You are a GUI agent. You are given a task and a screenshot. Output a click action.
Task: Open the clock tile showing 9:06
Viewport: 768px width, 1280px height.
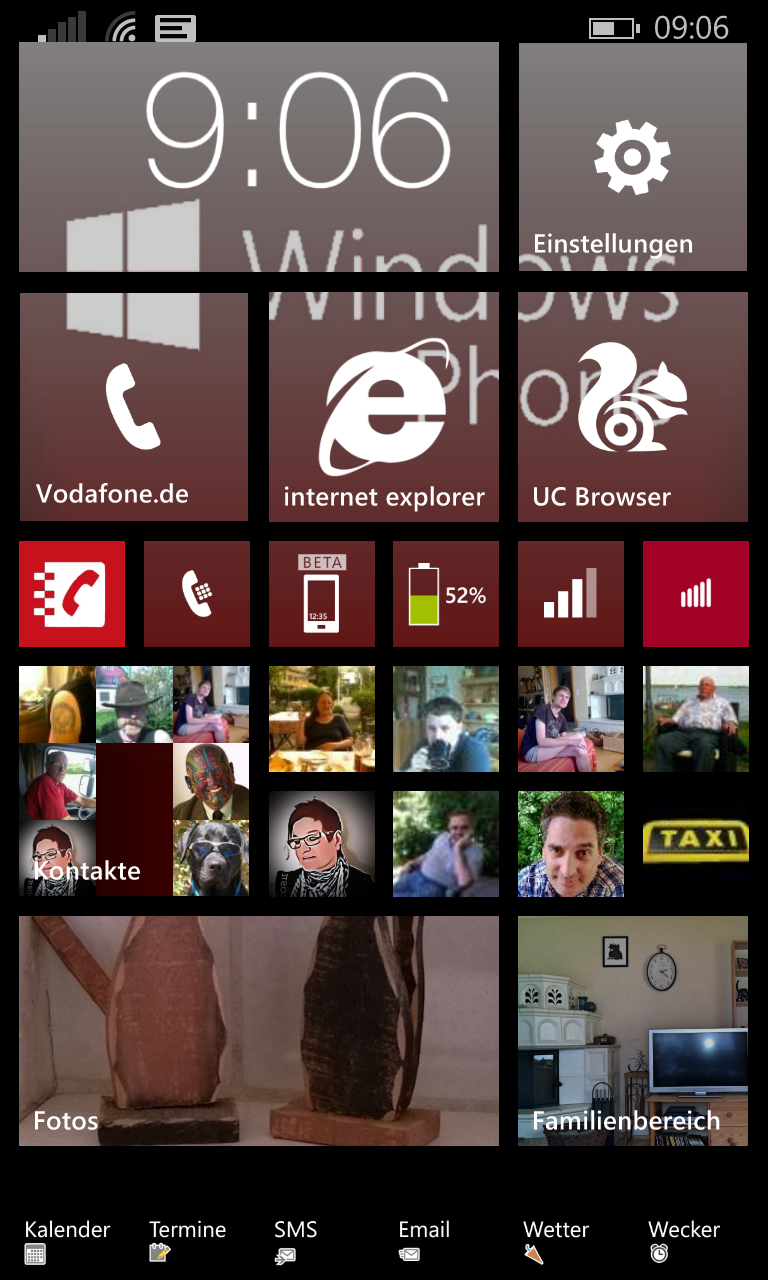pyautogui.click(x=258, y=157)
